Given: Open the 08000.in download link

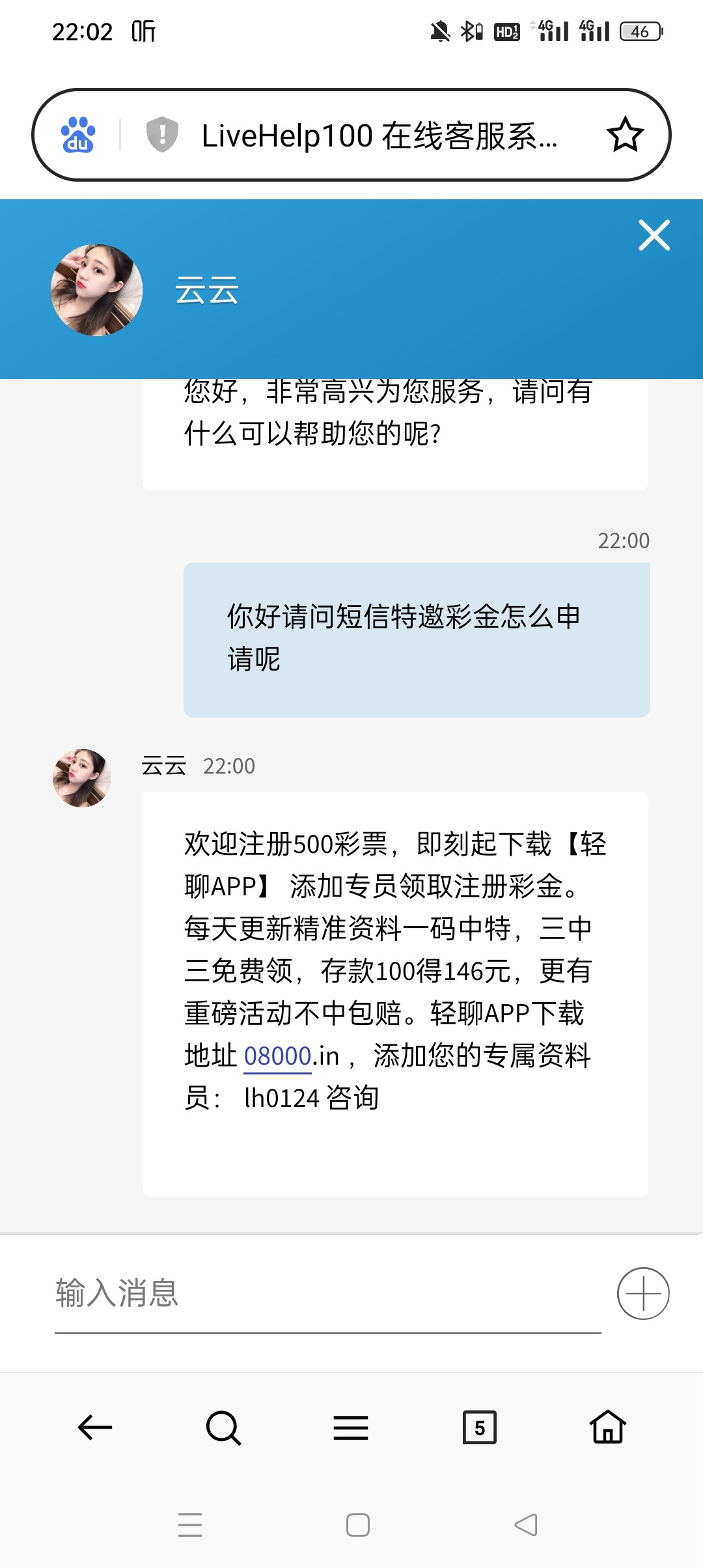Looking at the screenshot, I should point(278,1056).
